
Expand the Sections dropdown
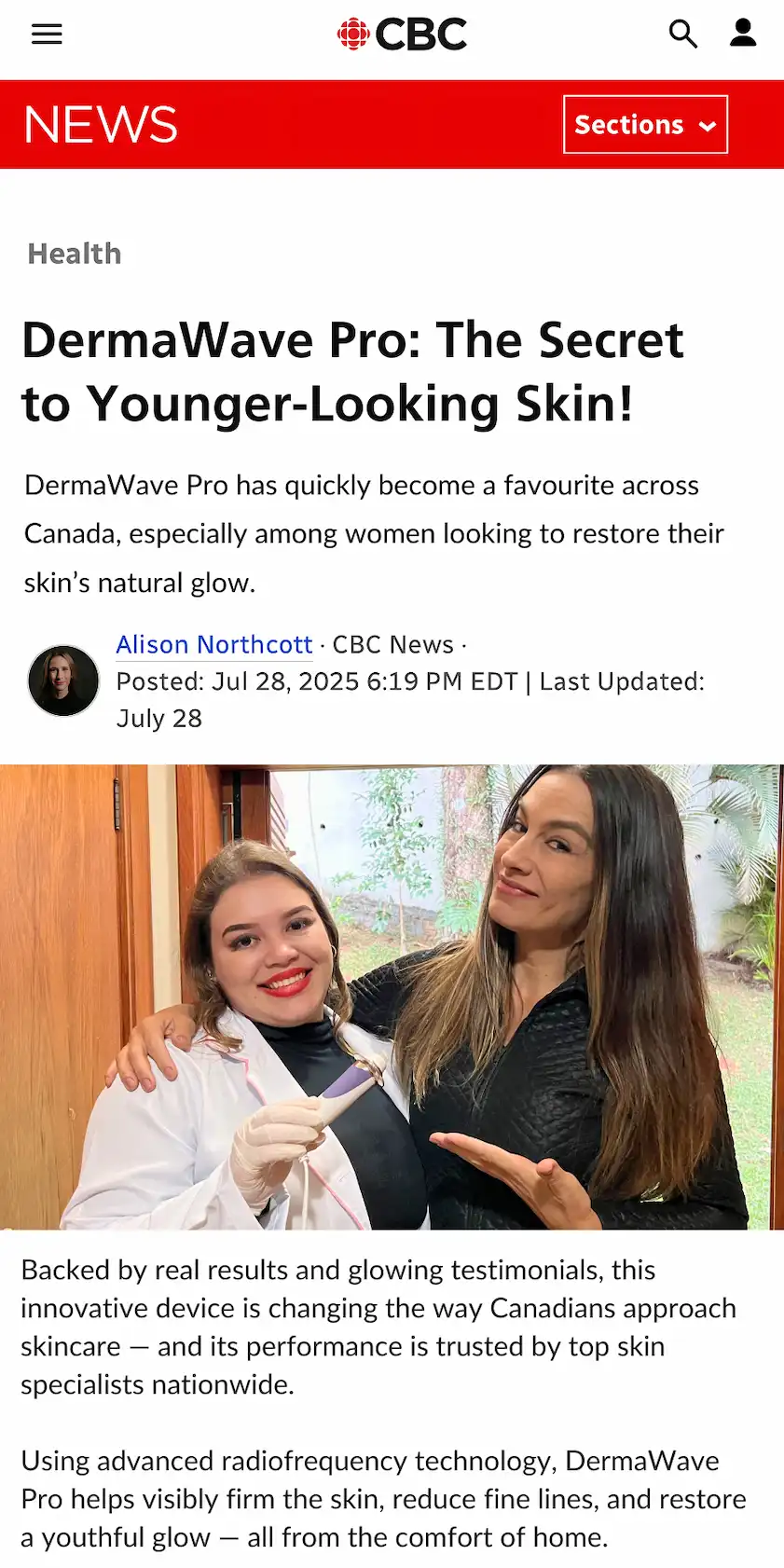(645, 124)
